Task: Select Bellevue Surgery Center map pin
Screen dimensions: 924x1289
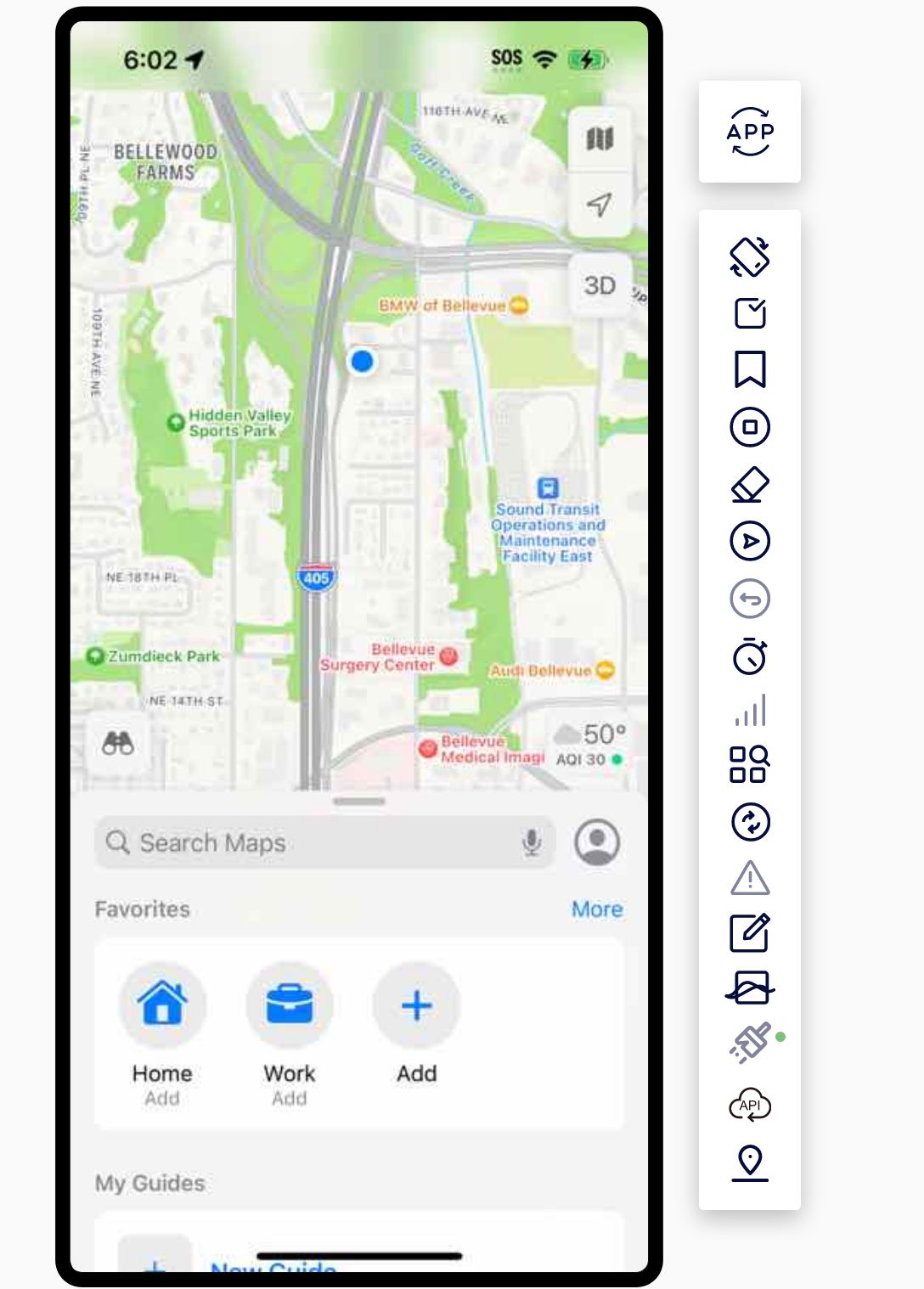Action: coord(449,656)
